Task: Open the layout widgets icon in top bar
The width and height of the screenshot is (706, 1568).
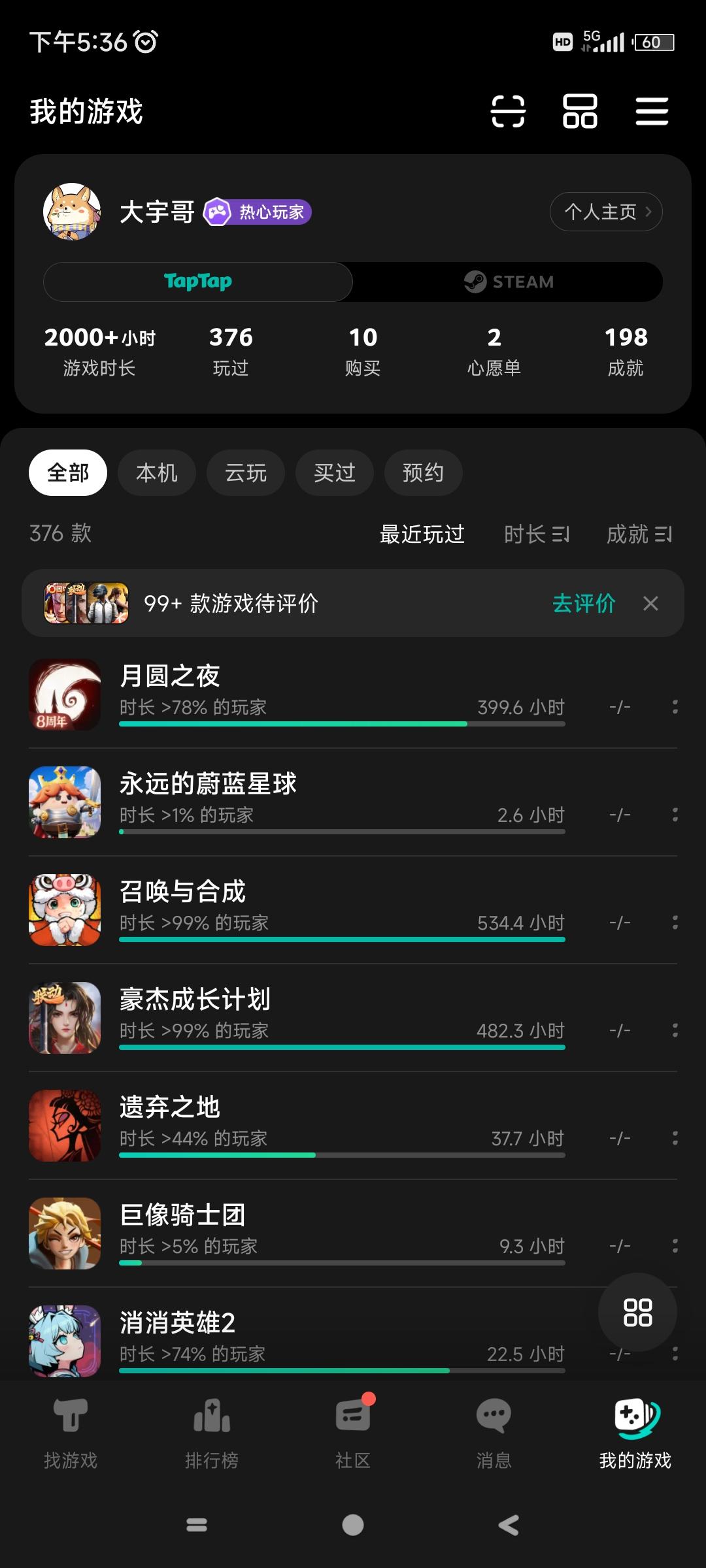Action: coord(580,111)
